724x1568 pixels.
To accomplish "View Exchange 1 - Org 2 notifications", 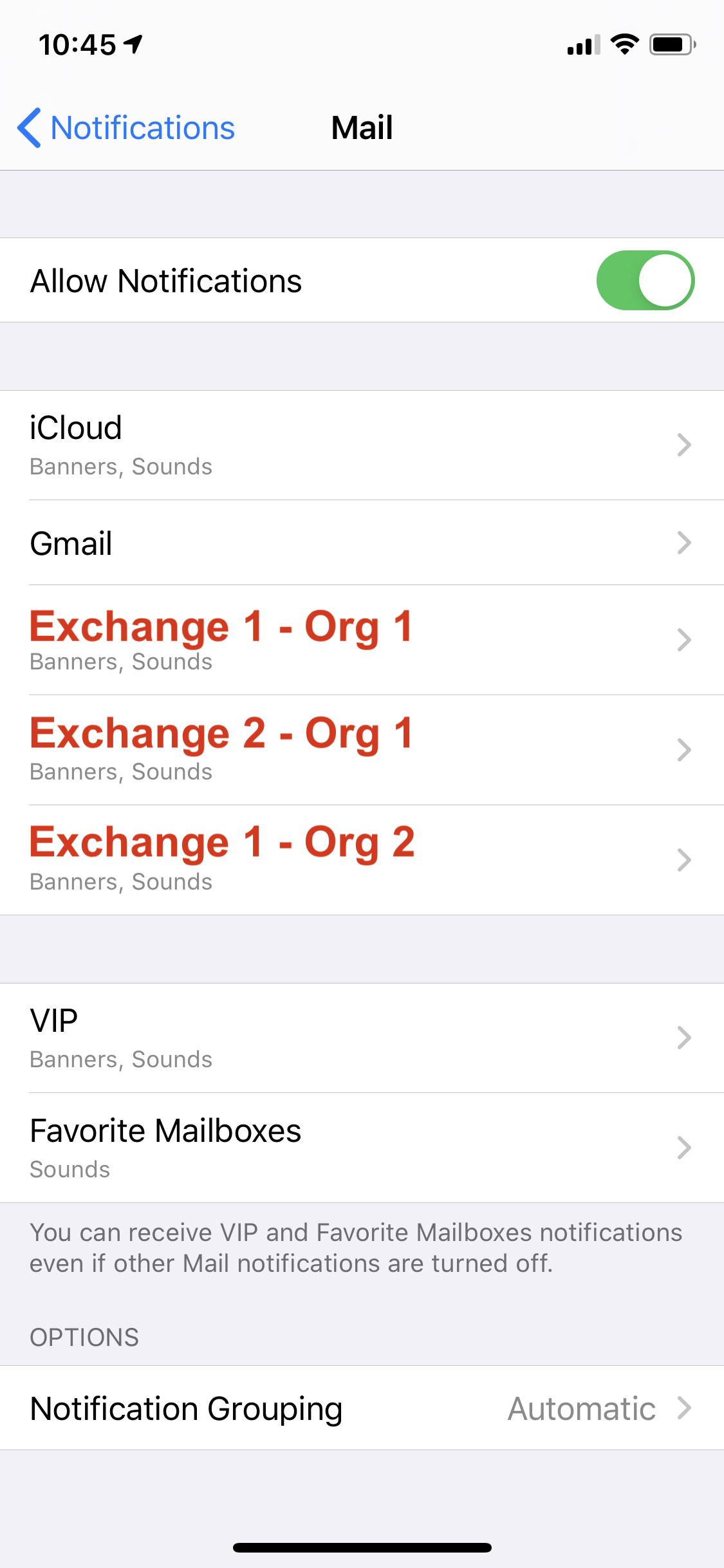I will [x=360, y=860].
